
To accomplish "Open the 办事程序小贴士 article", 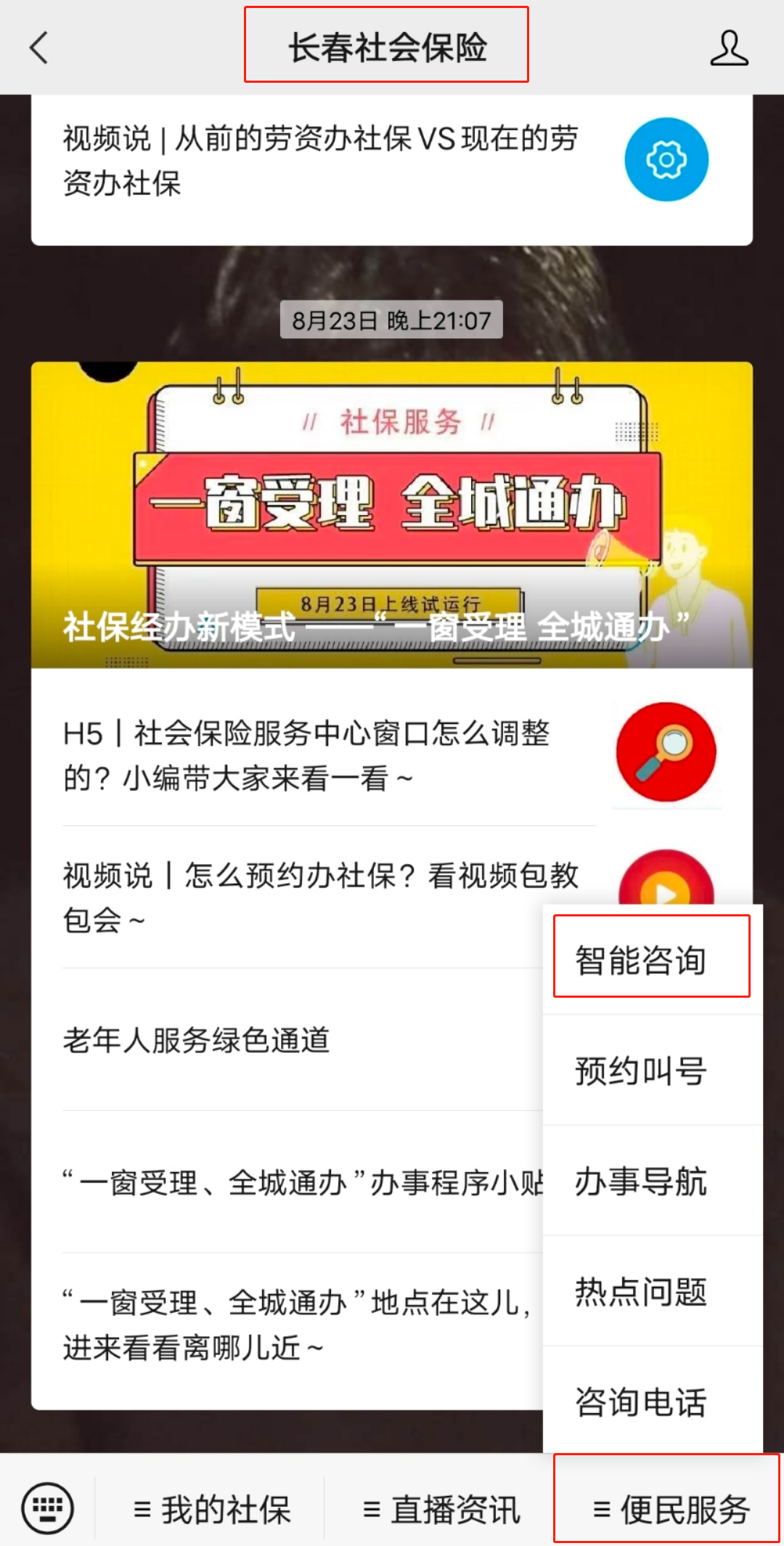I will click(x=298, y=1182).
